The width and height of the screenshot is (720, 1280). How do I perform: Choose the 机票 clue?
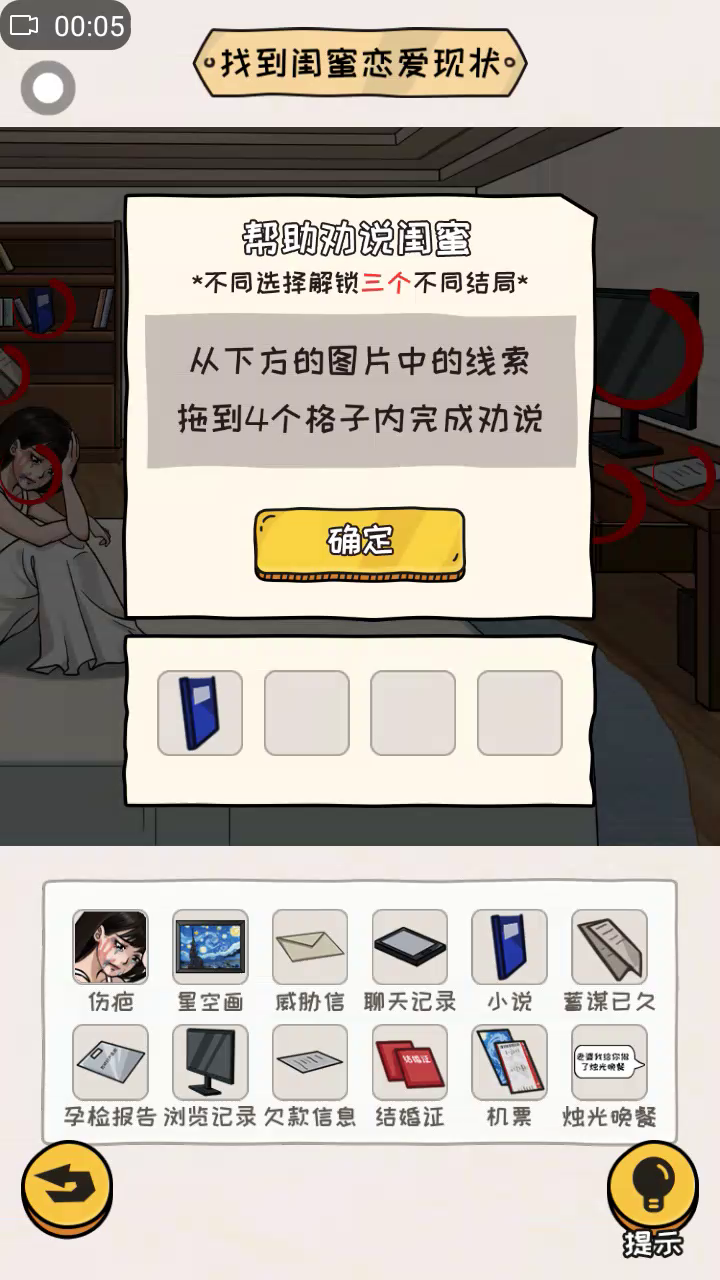click(509, 1062)
